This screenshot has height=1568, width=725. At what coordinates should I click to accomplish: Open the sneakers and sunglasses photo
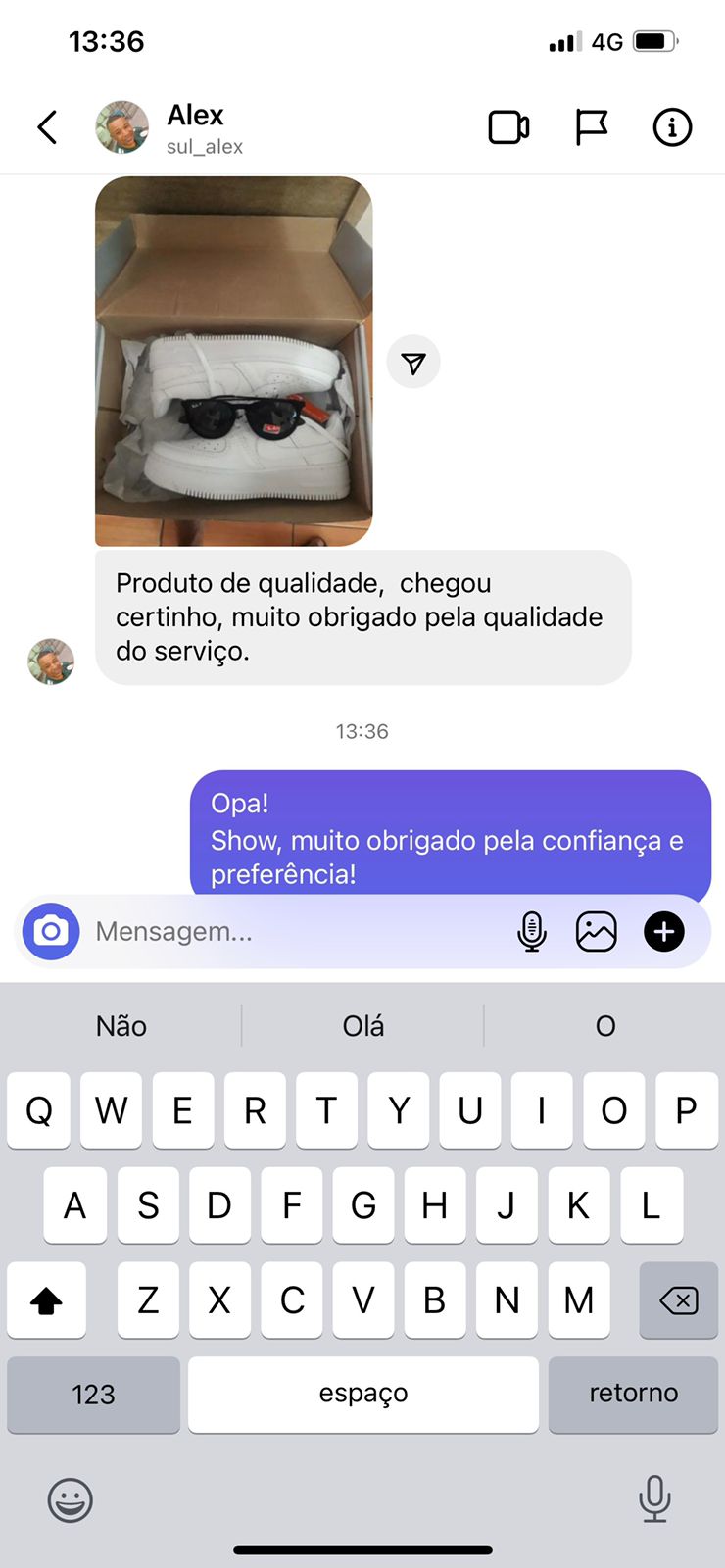coord(233,361)
